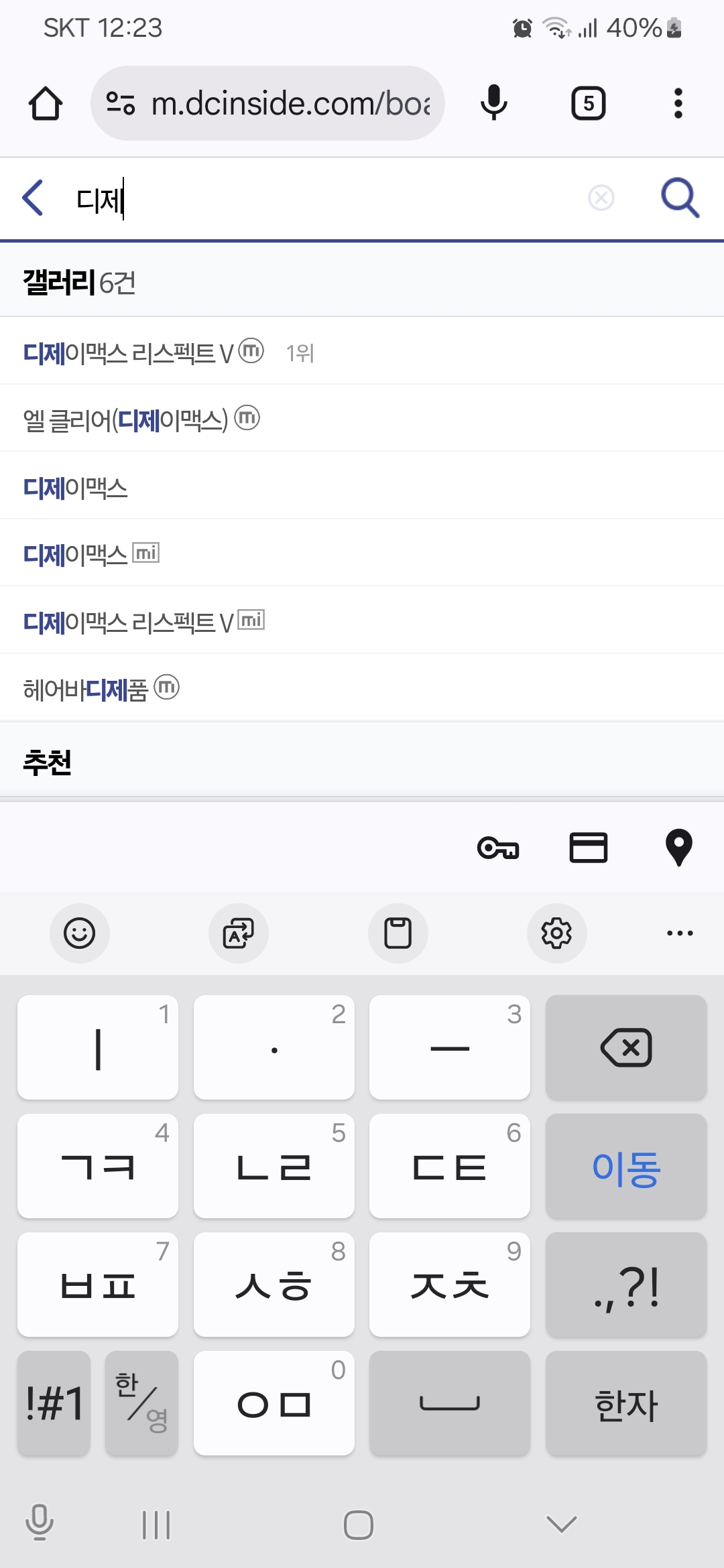Open saved payment methods card icon
The width and height of the screenshot is (724, 1568).
point(588,848)
